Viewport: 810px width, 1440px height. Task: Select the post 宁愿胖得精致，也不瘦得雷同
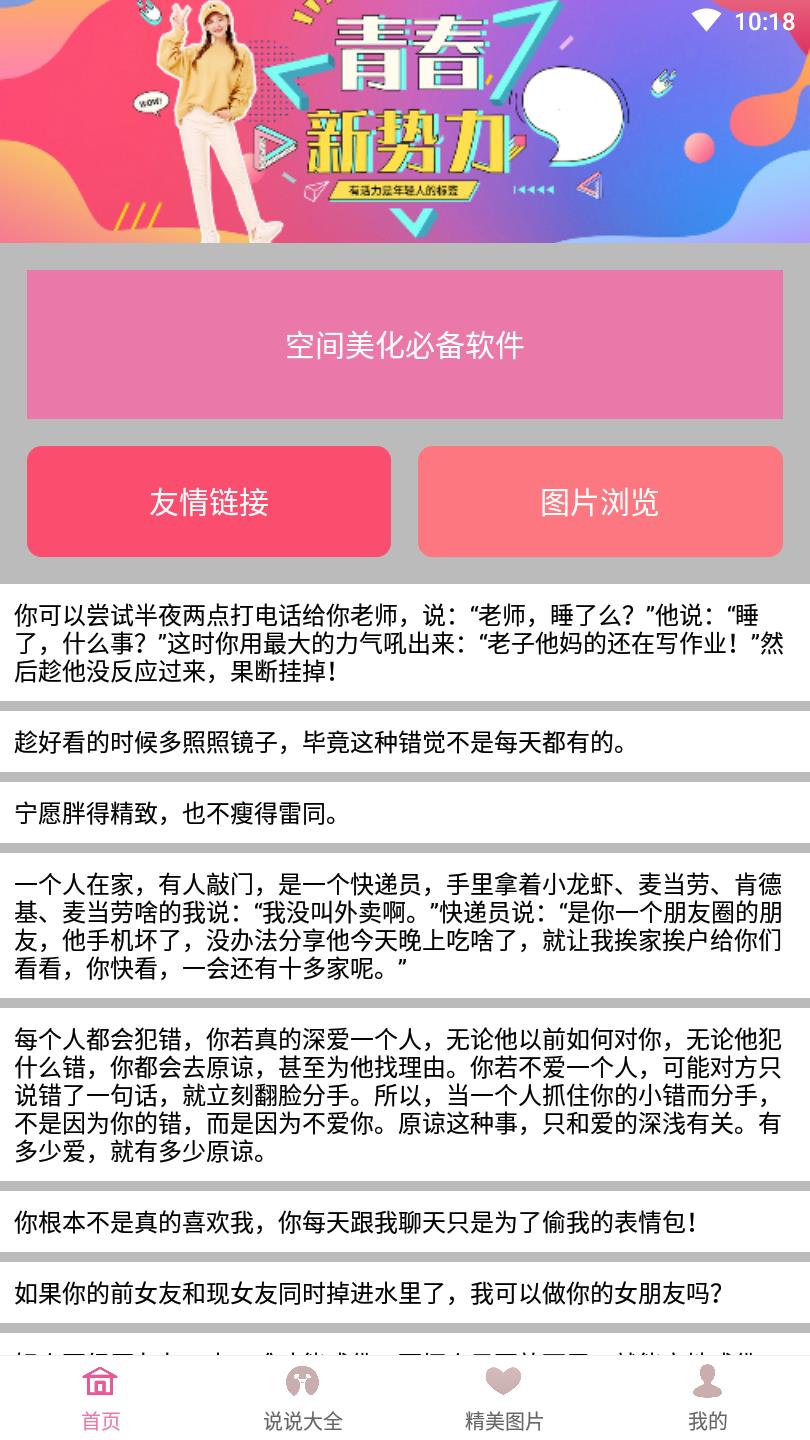(404, 813)
